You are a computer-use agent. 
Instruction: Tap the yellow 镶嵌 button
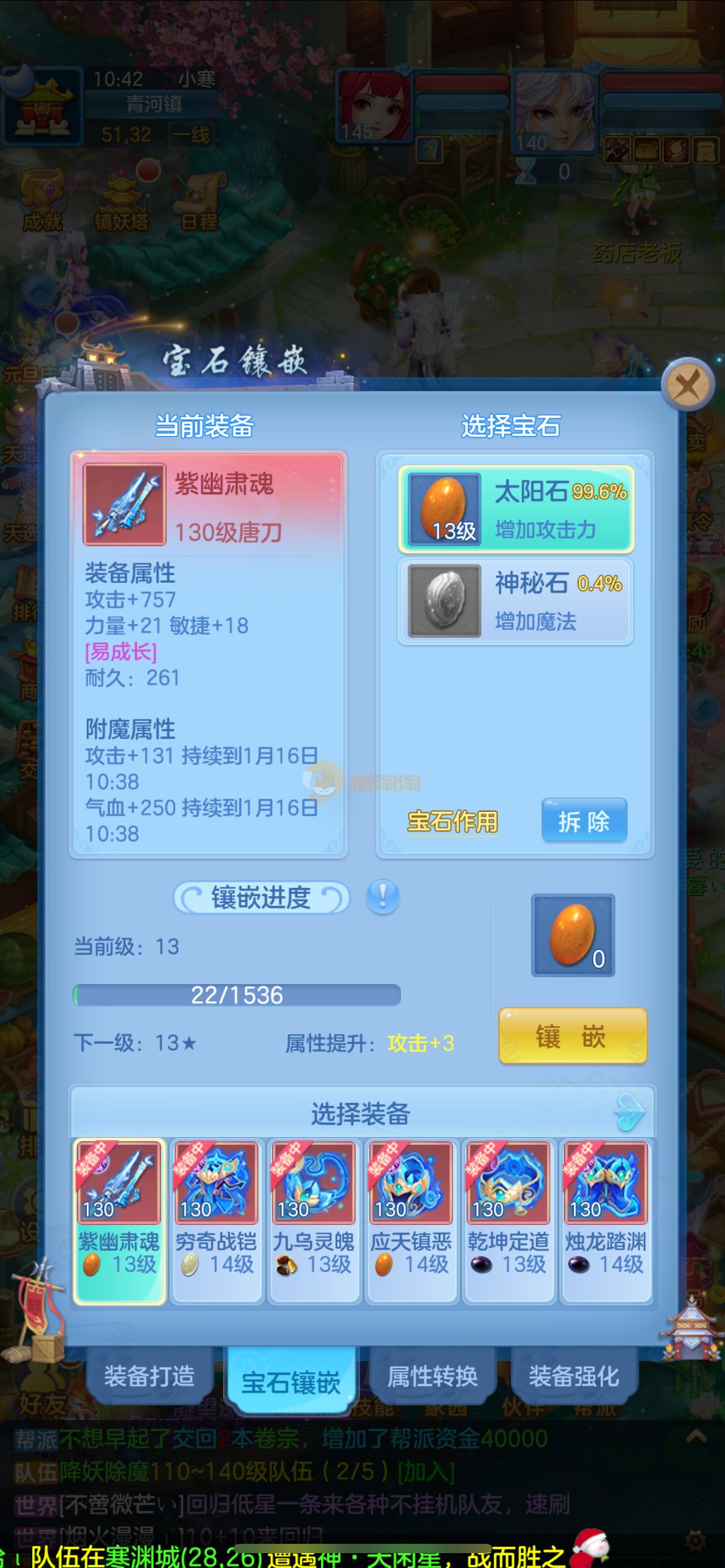click(x=573, y=1036)
